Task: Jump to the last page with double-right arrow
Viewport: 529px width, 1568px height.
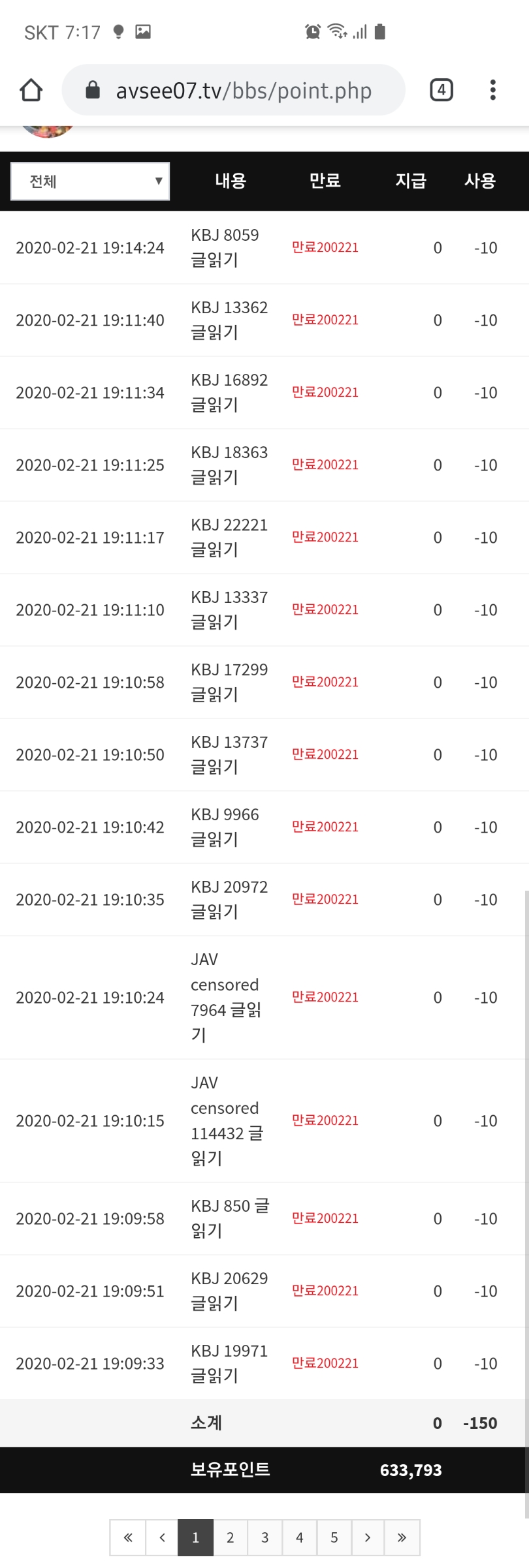Action: click(x=402, y=1537)
